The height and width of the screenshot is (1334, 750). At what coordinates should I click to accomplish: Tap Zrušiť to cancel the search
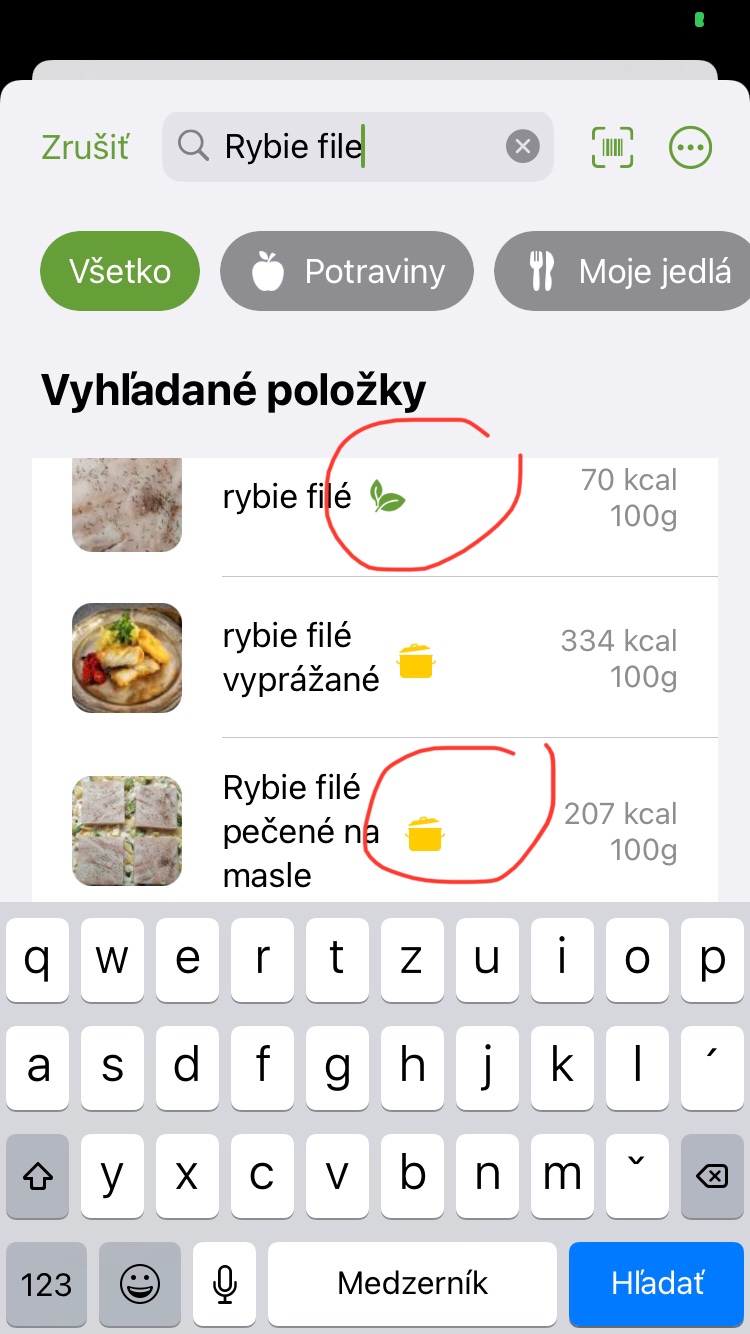point(85,147)
